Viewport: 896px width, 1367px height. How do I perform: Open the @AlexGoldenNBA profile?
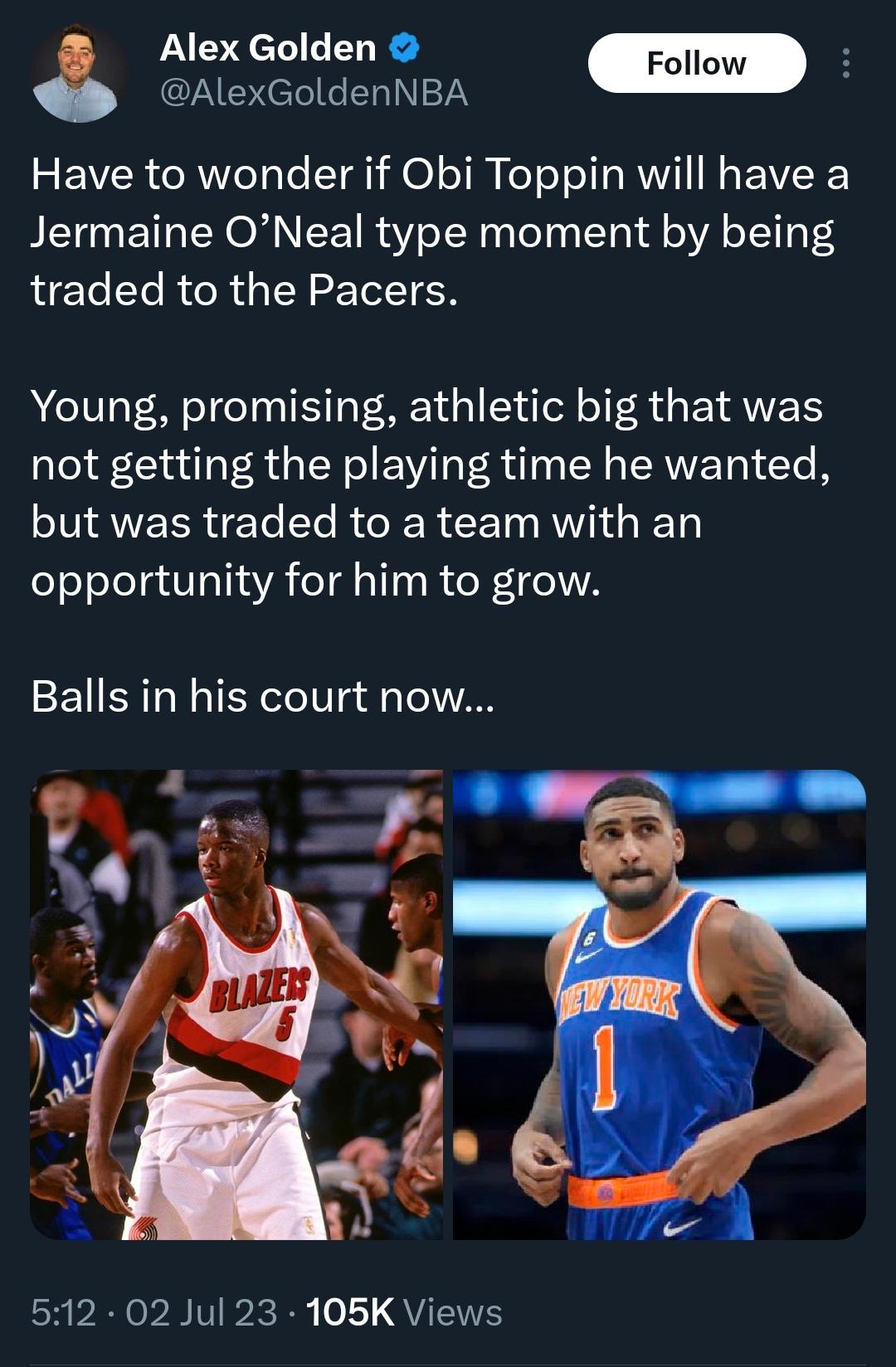[314, 93]
